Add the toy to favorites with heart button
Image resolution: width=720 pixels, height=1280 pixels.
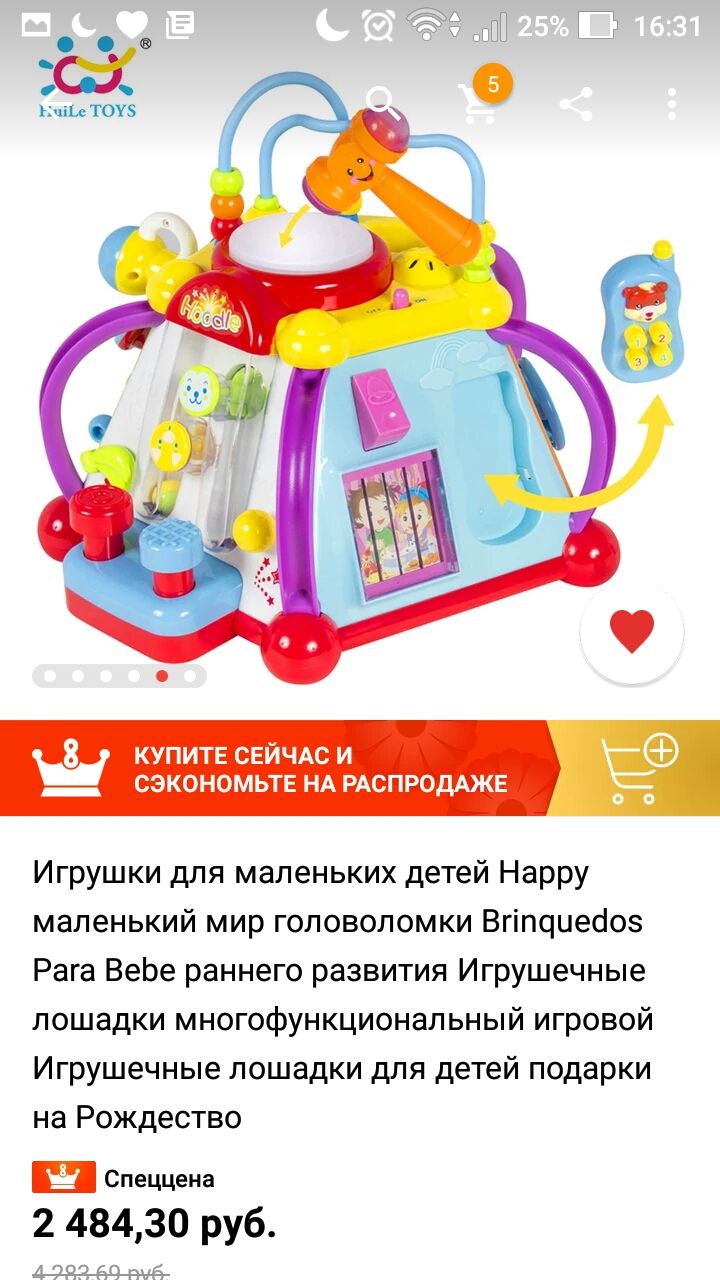coord(632,631)
